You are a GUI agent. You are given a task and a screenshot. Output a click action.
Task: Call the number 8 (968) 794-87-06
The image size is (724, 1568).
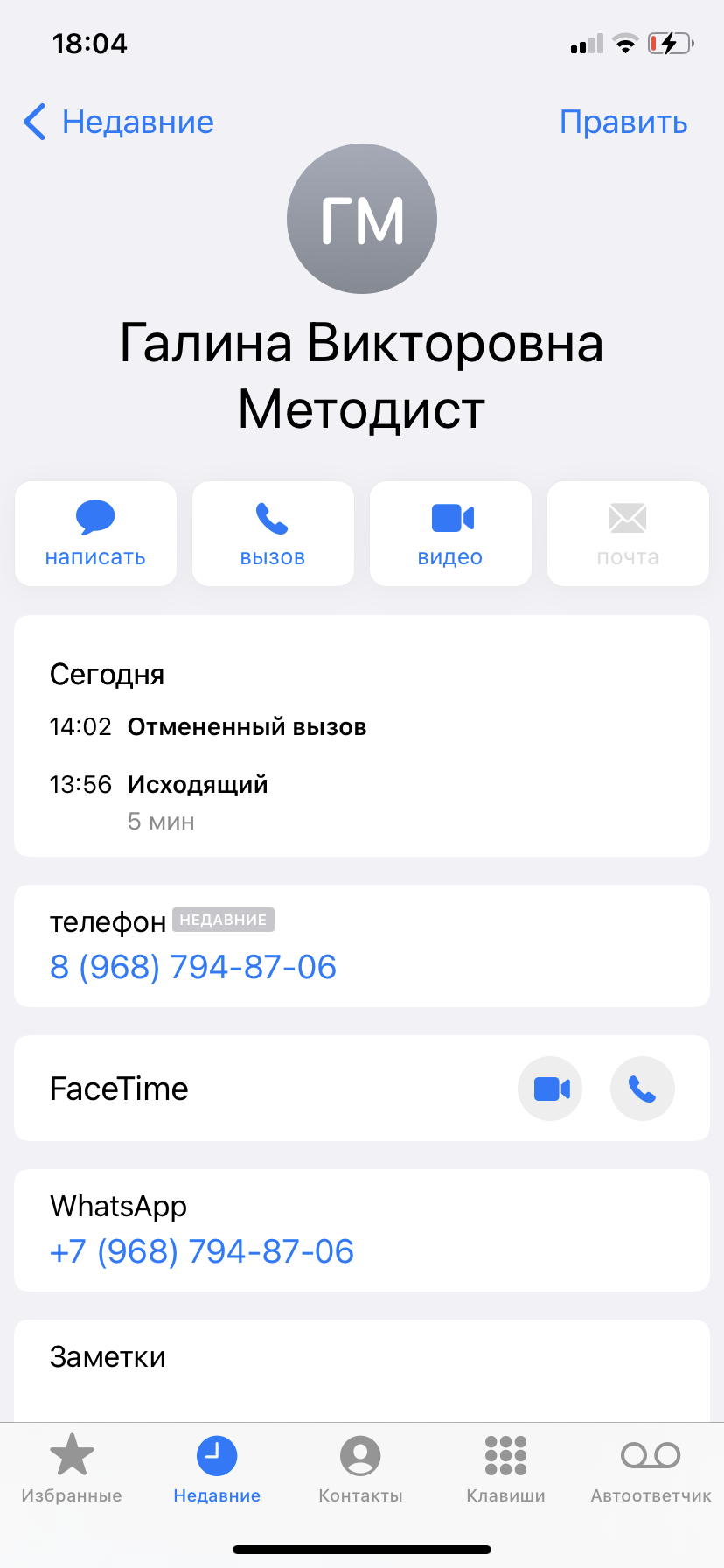tap(193, 967)
